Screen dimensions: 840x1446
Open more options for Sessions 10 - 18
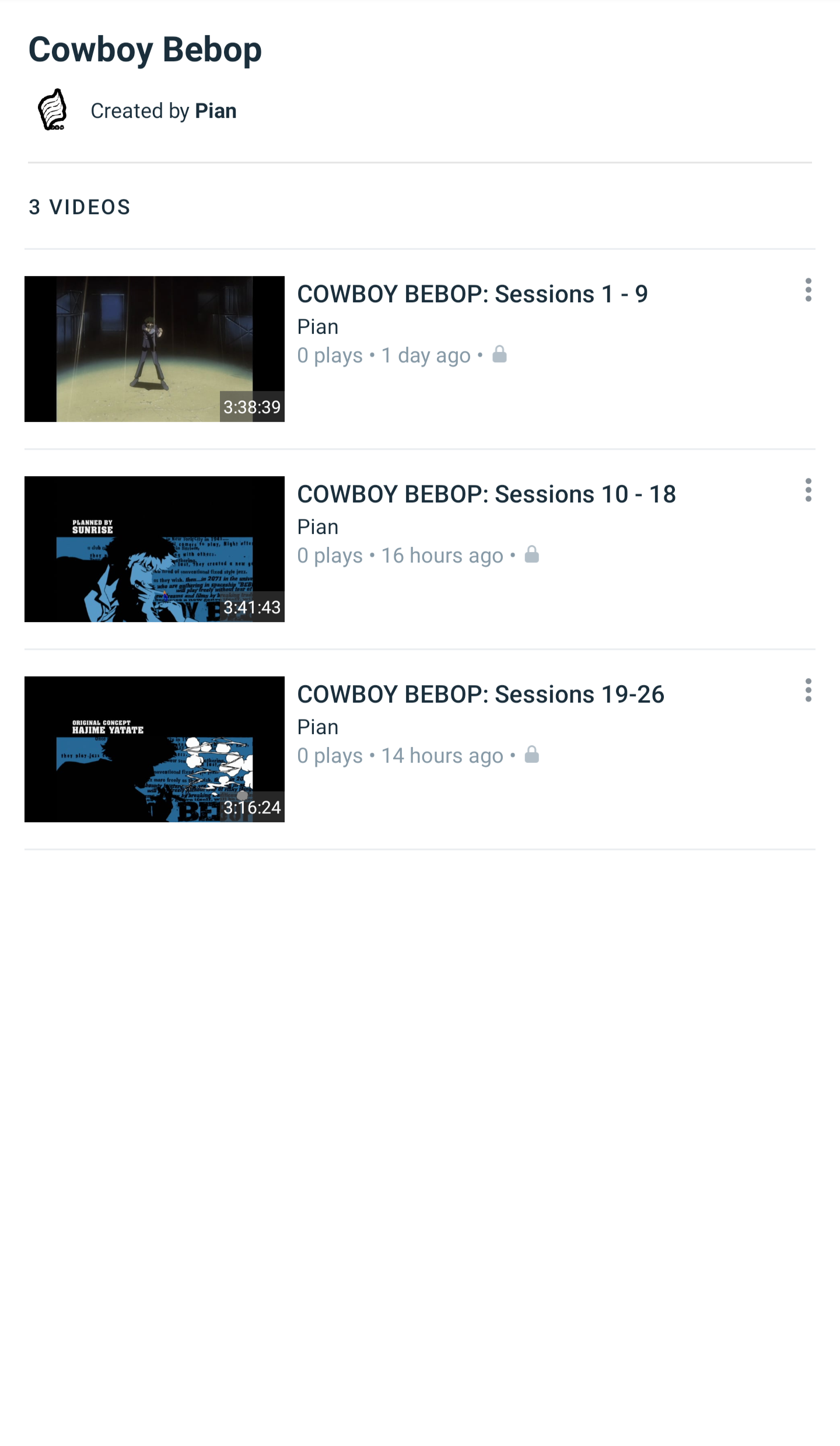(808, 490)
